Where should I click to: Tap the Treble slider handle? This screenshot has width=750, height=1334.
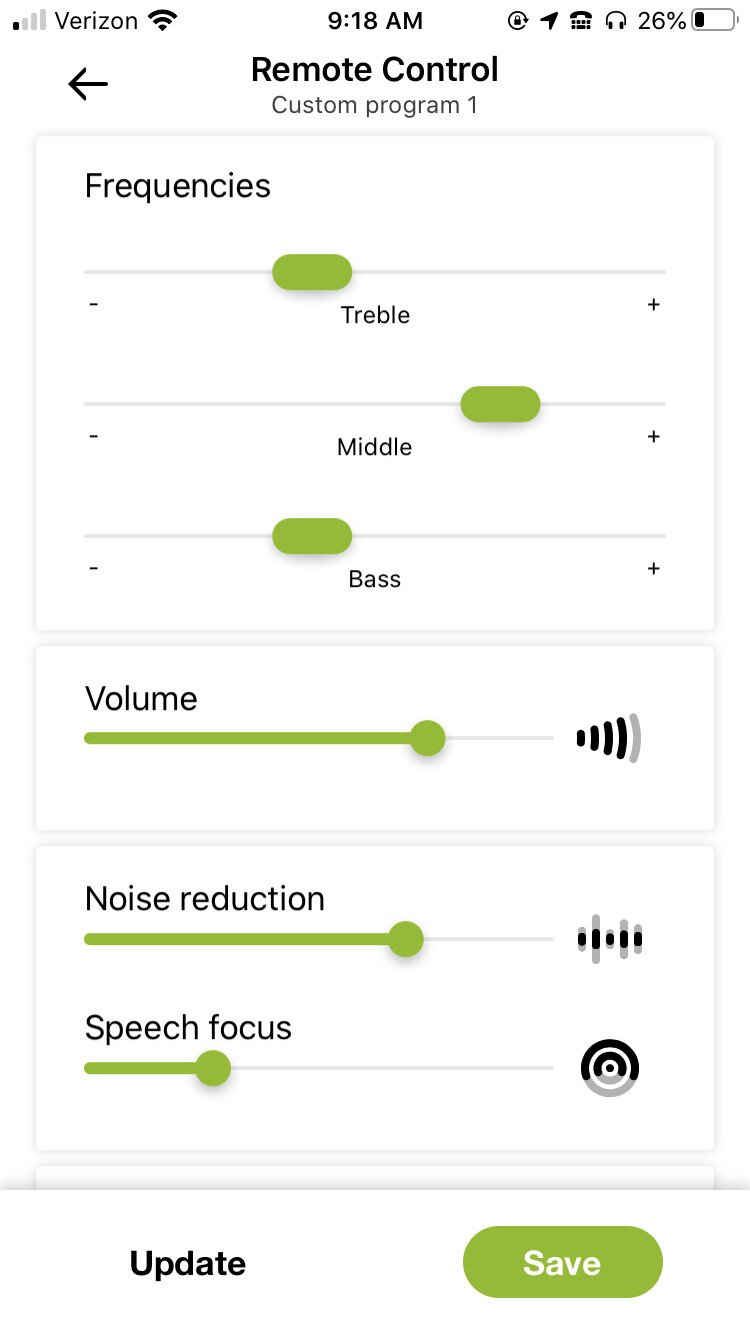(312, 272)
